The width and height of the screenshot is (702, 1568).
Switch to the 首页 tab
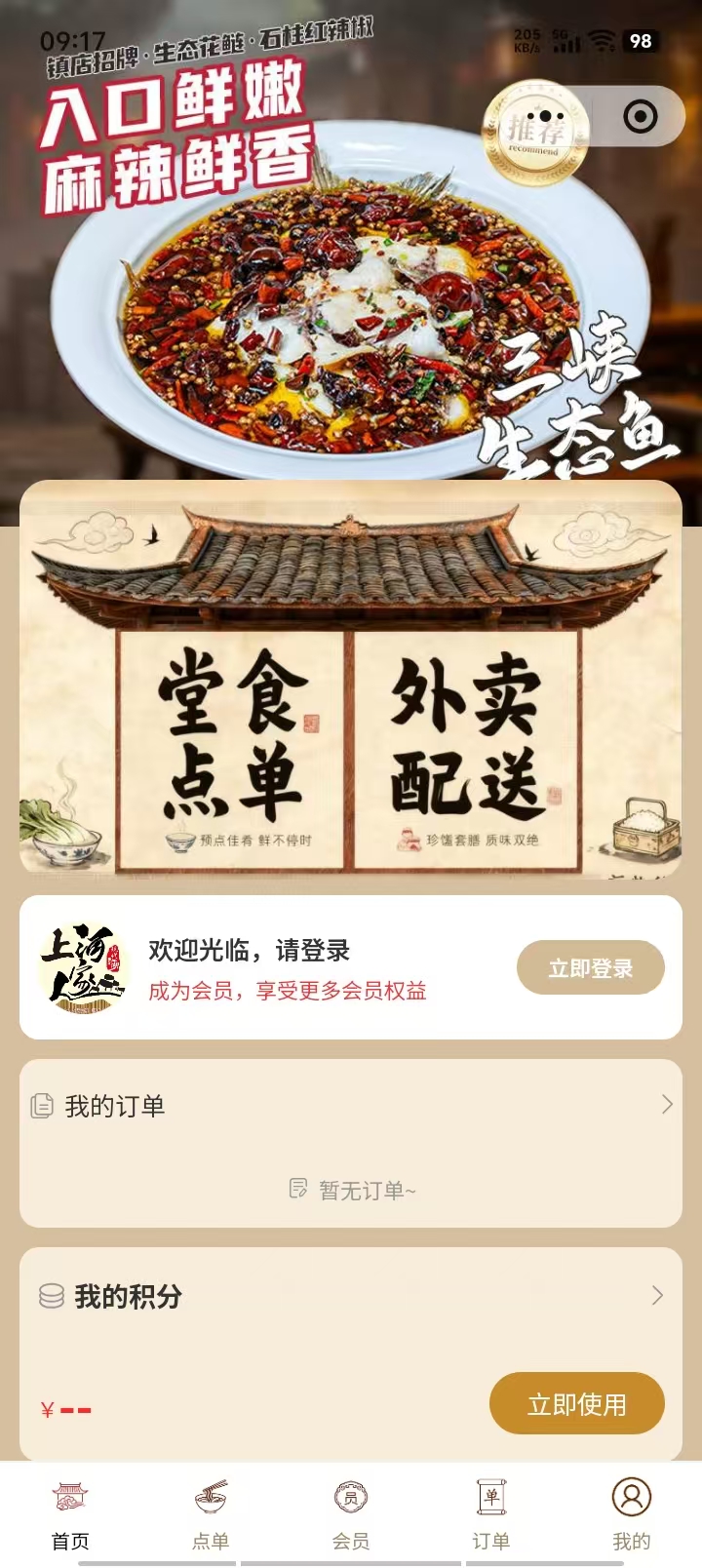pos(70,1514)
